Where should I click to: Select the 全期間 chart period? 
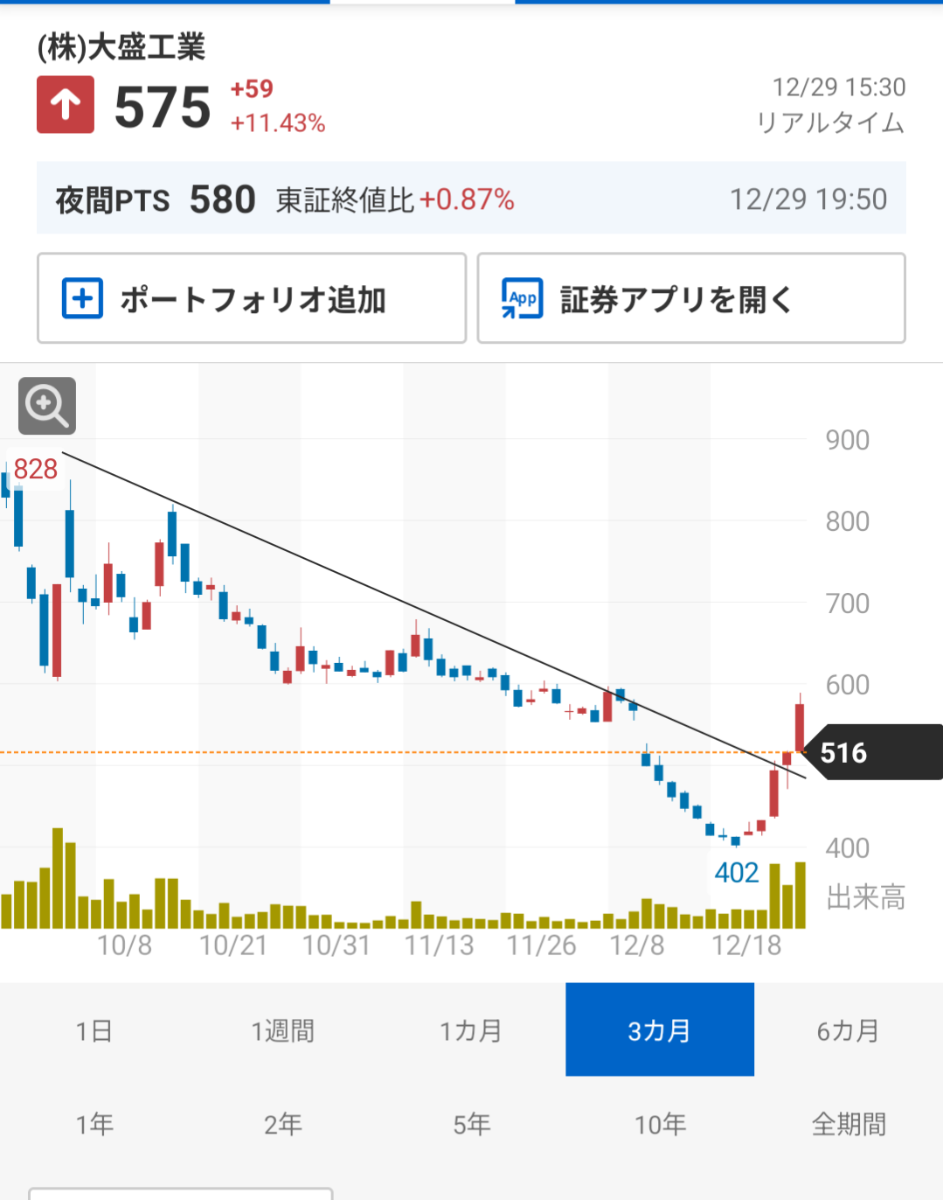click(x=848, y=1123)
